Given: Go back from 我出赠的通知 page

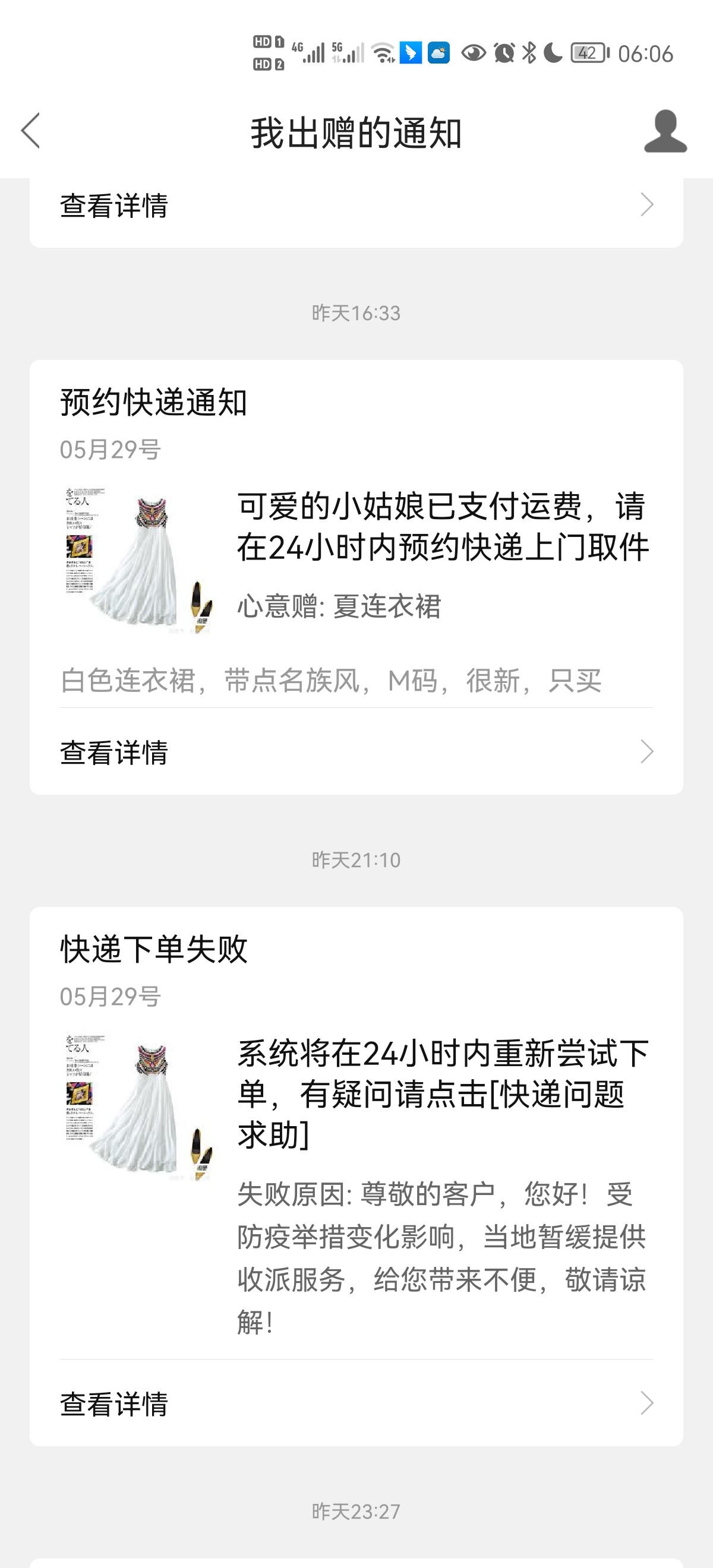Looking at the screenshot, I should point(31,131).
